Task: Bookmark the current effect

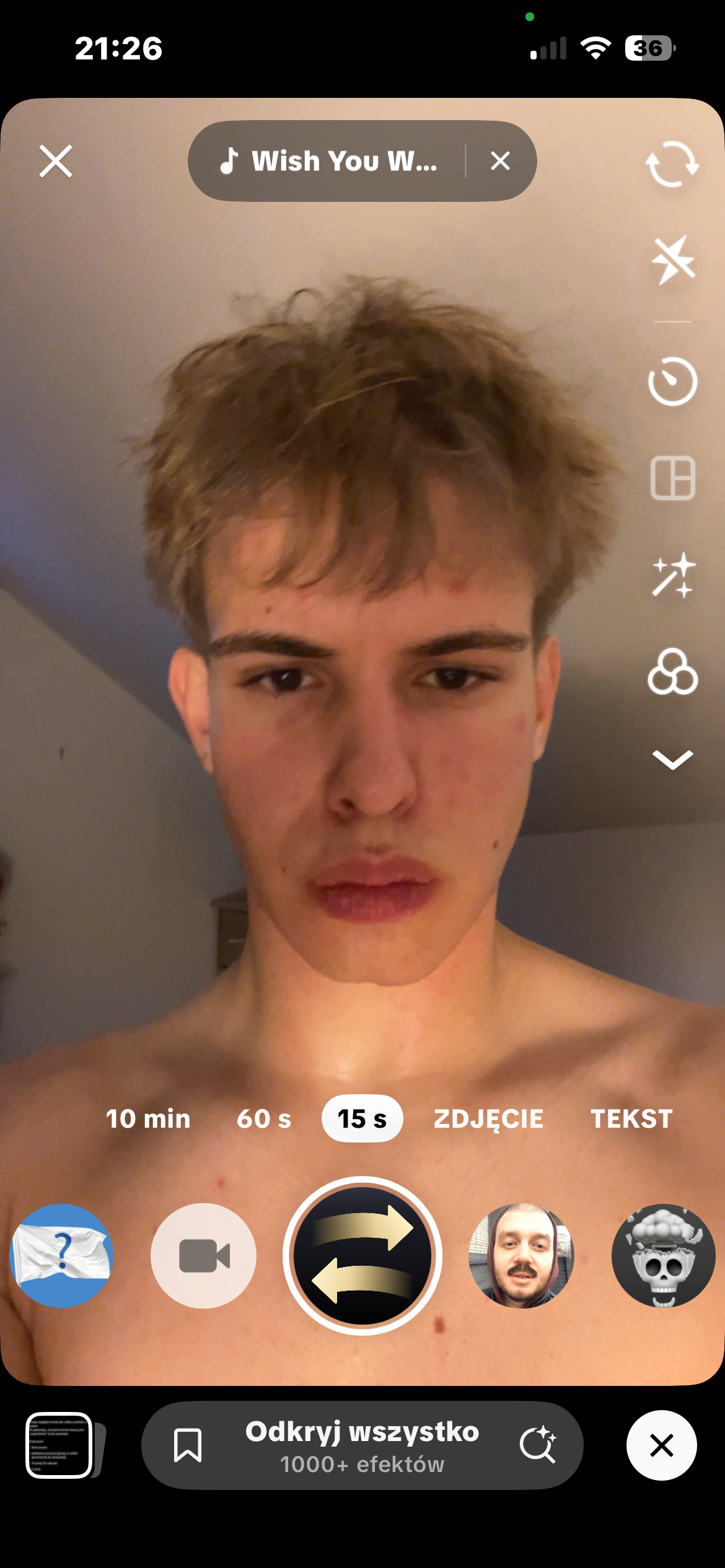Action: (188, 1445)
